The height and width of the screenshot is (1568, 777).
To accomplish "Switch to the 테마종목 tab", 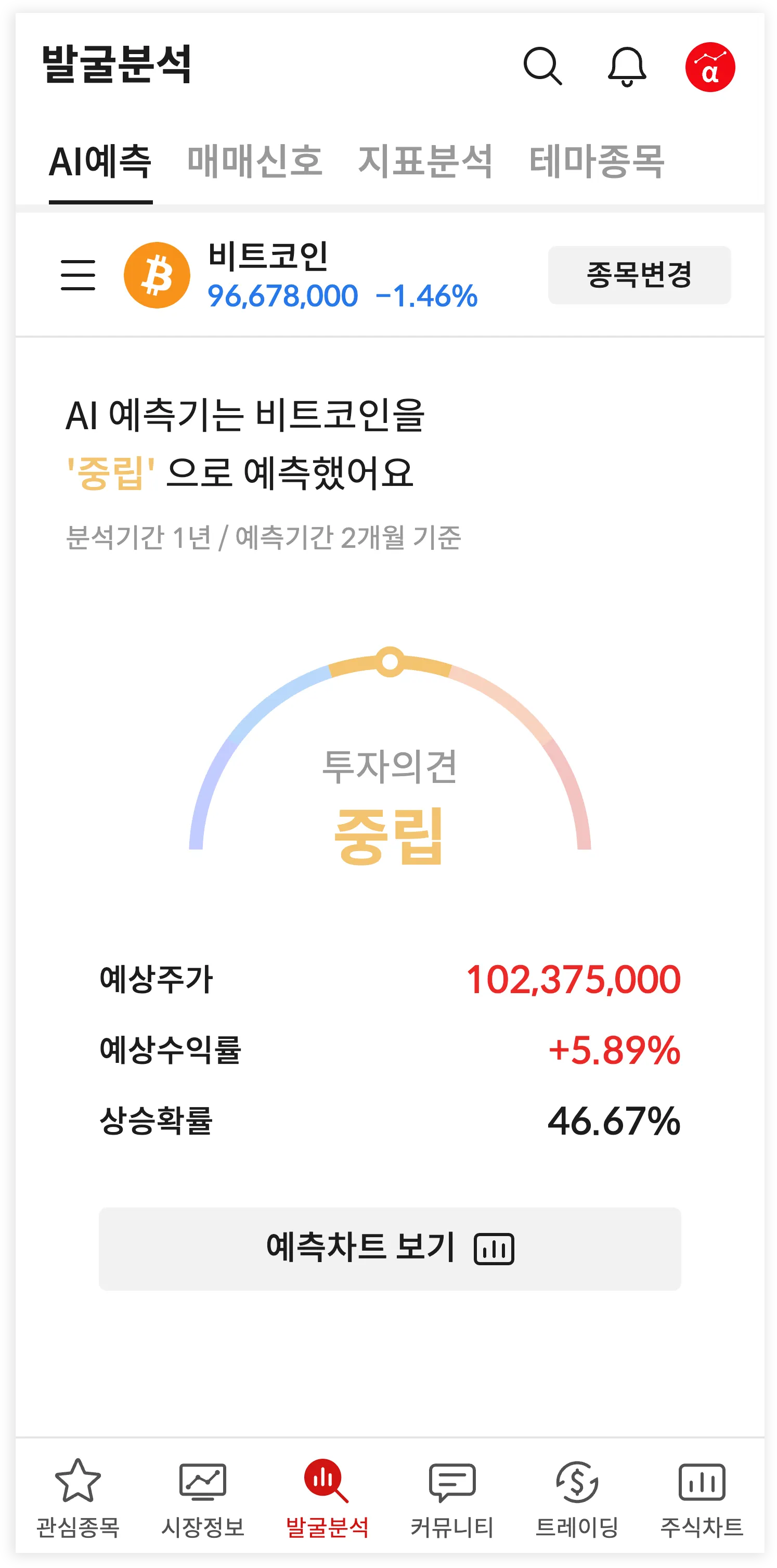I will (597, 162).
